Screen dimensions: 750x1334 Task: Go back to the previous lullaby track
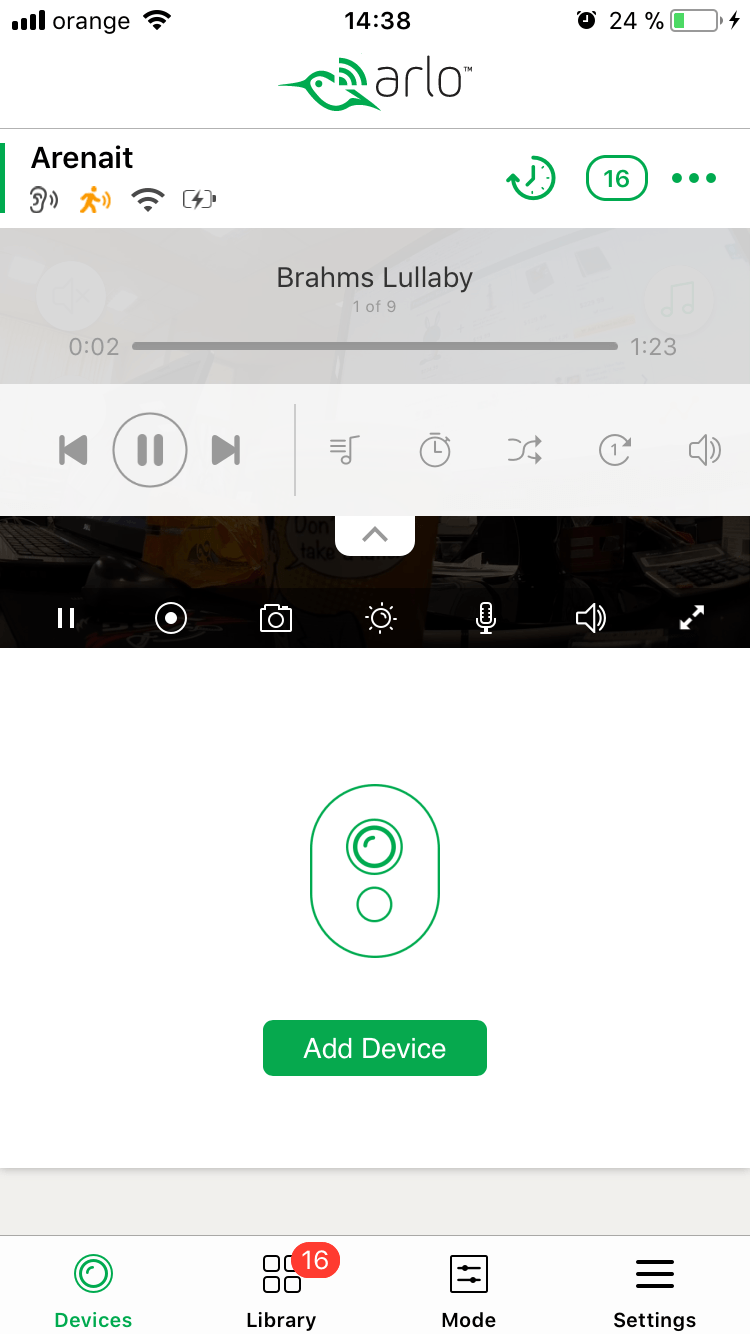click(73, 450)
